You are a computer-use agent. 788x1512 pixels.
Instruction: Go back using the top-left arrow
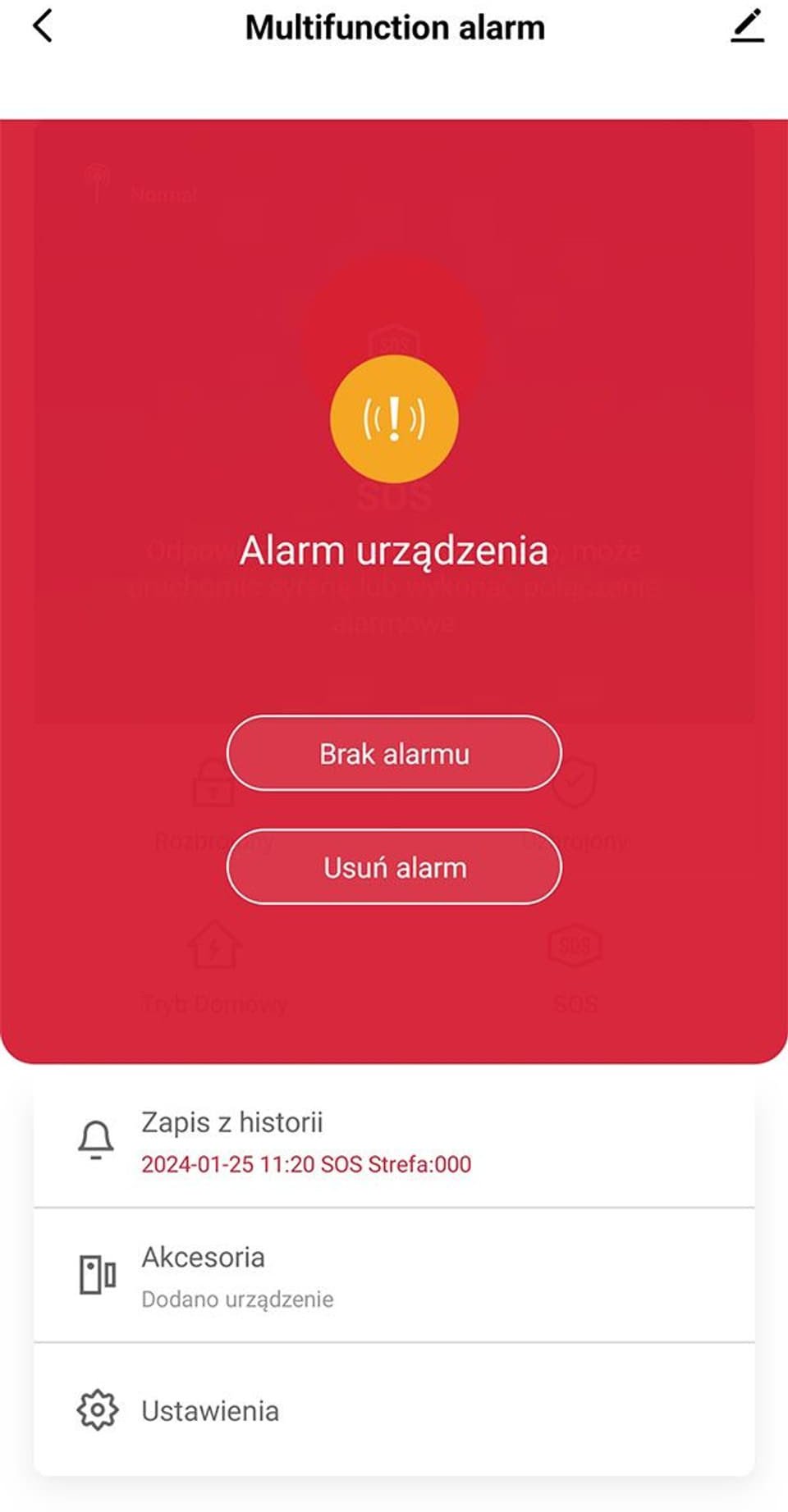click(43, 26)
